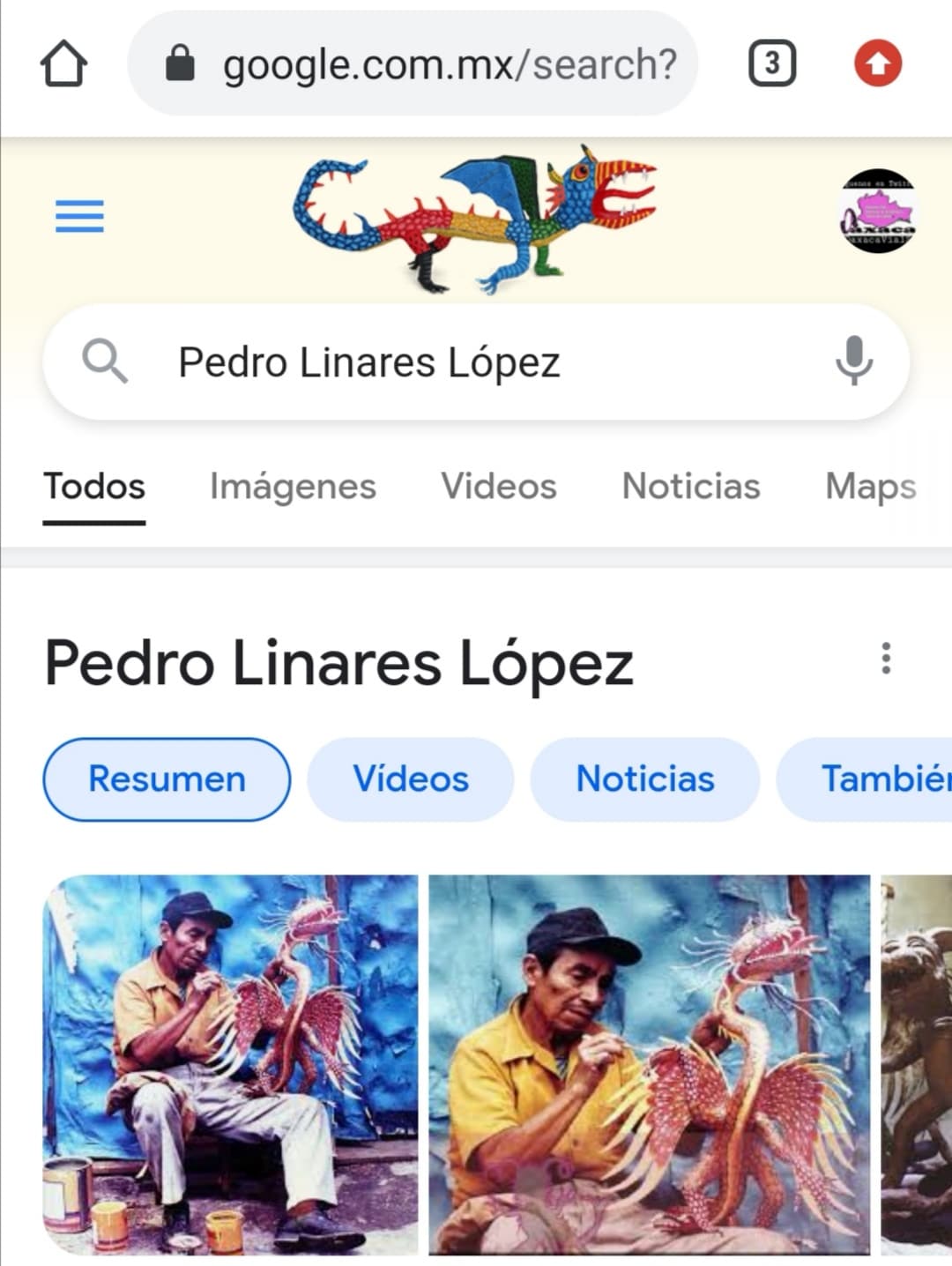Select the Todos tab
Screen dimensions: 952x1266
click(94, 487)
